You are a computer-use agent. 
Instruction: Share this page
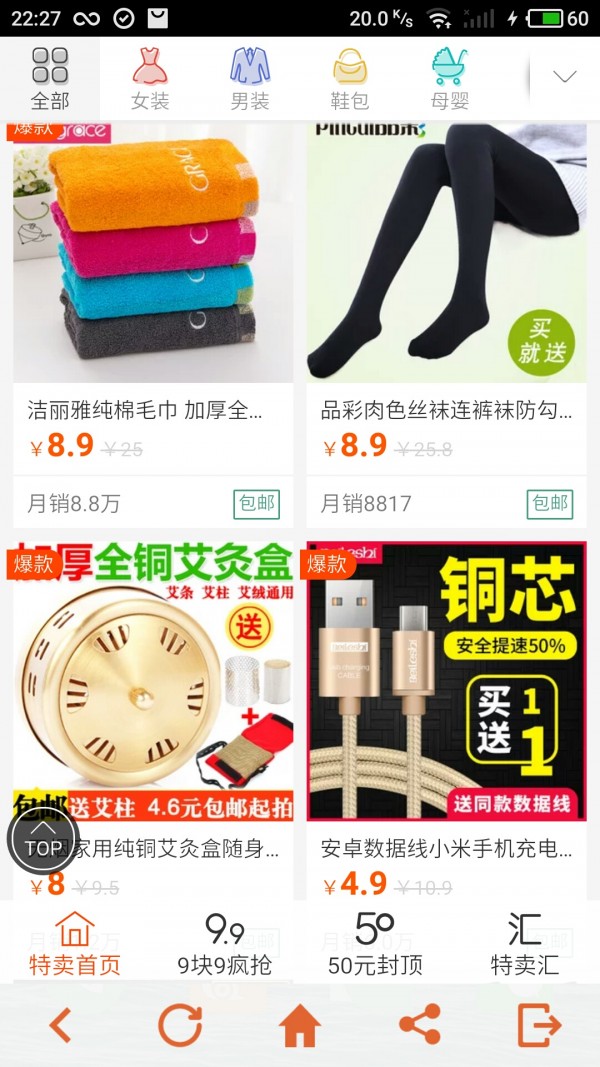pyautogui.click(x=420, y=1025)
